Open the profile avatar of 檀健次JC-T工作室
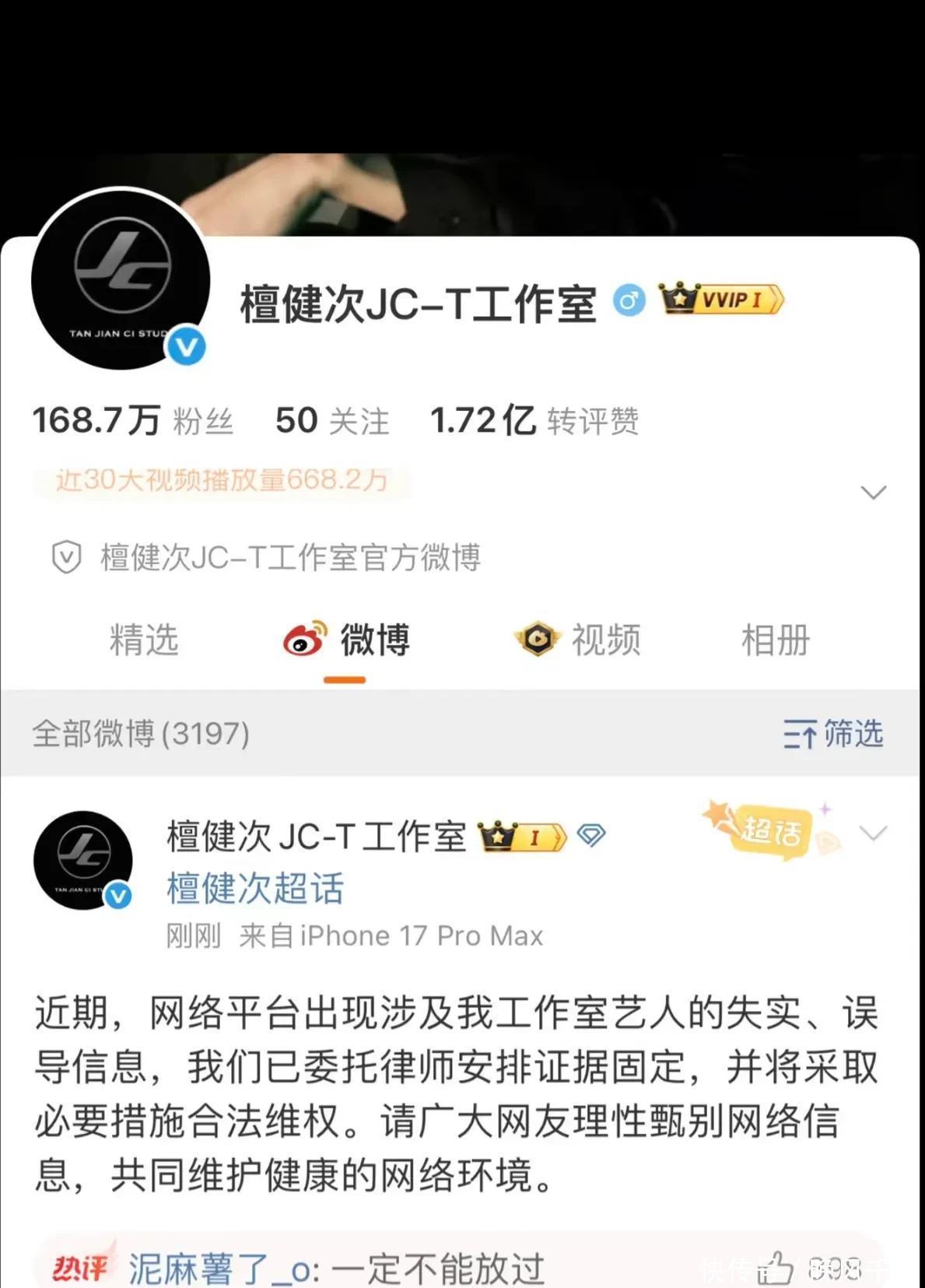Screen dimensions: 925x1288 coord(121,279)
